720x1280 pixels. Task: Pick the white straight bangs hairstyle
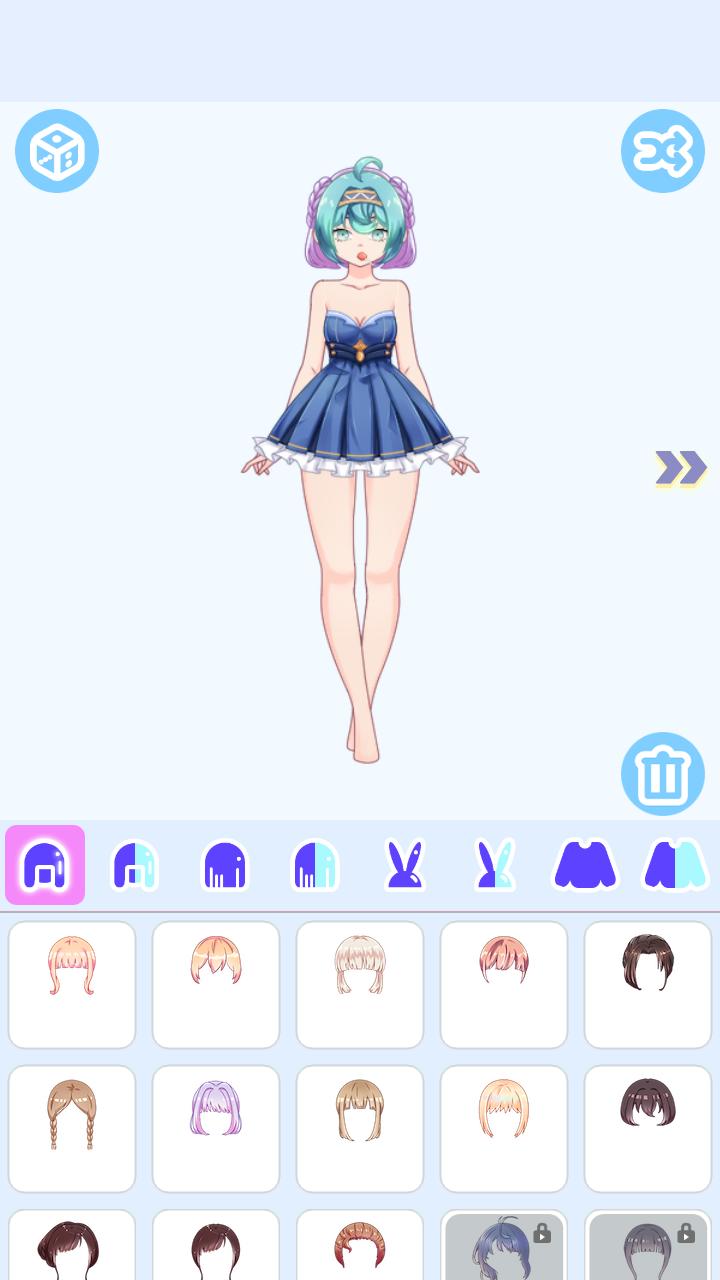pos(360,984)
